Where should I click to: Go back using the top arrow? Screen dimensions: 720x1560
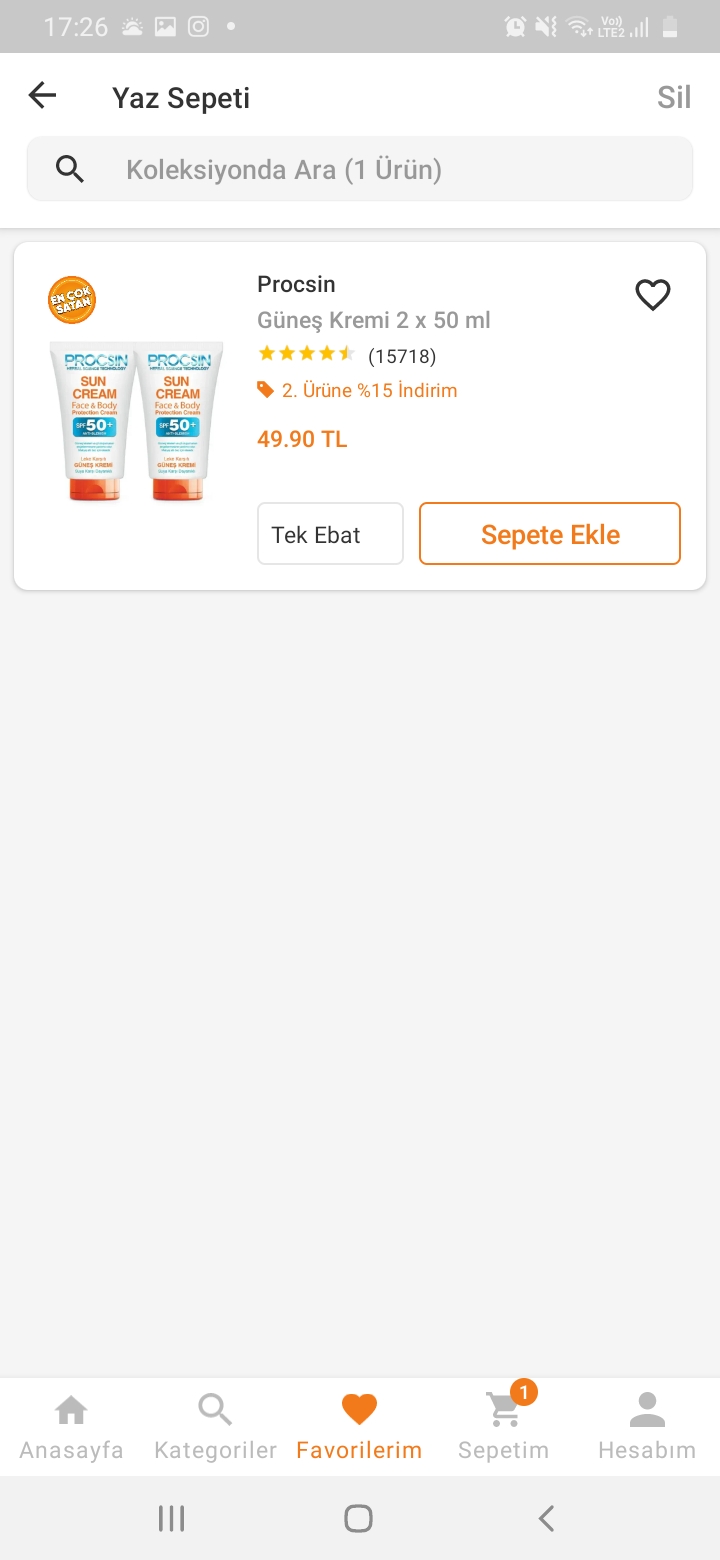42,96
